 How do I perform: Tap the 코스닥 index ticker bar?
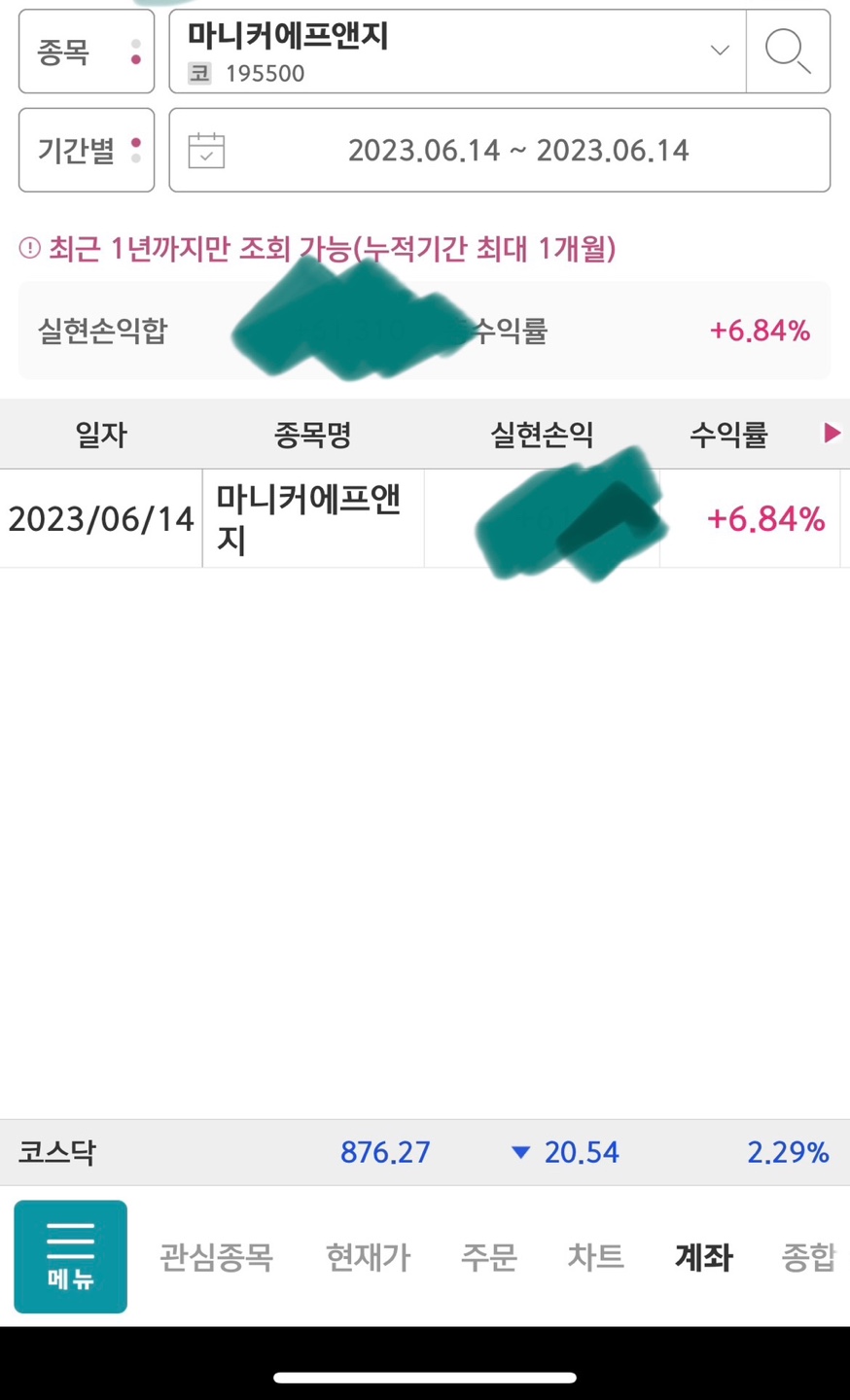425,1153
